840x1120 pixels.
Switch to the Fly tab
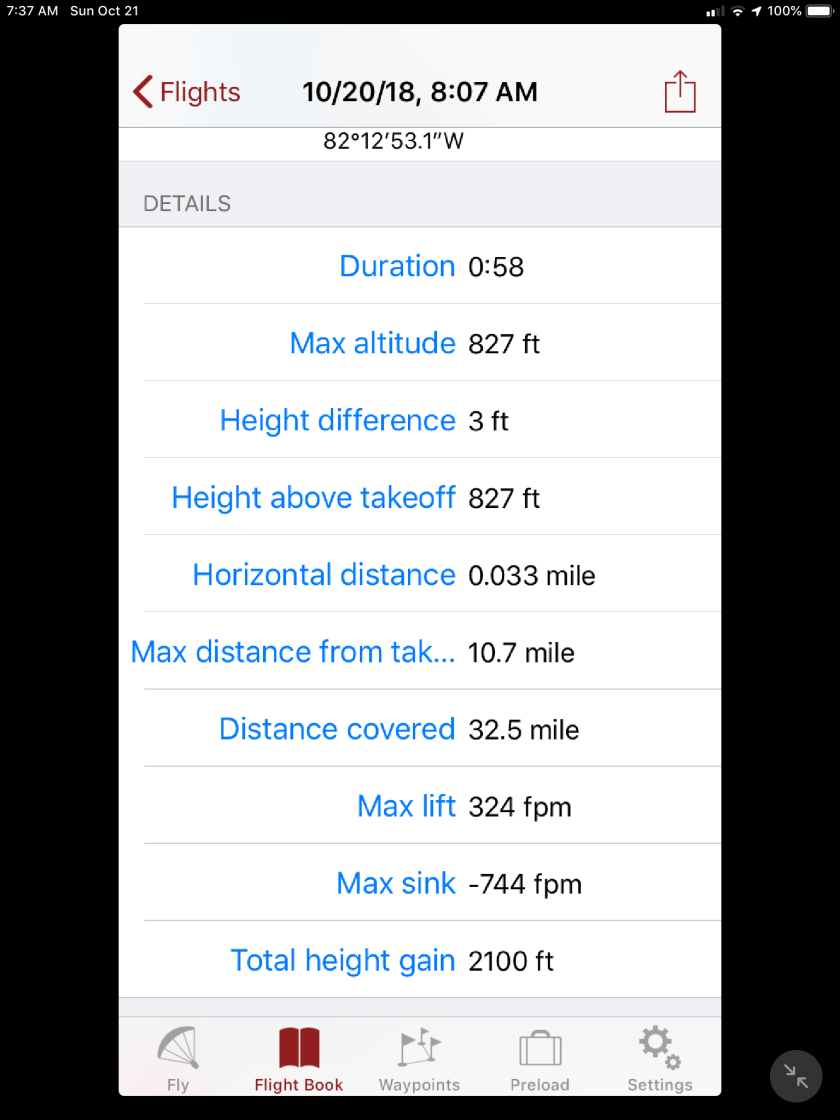coord(178,1060)
